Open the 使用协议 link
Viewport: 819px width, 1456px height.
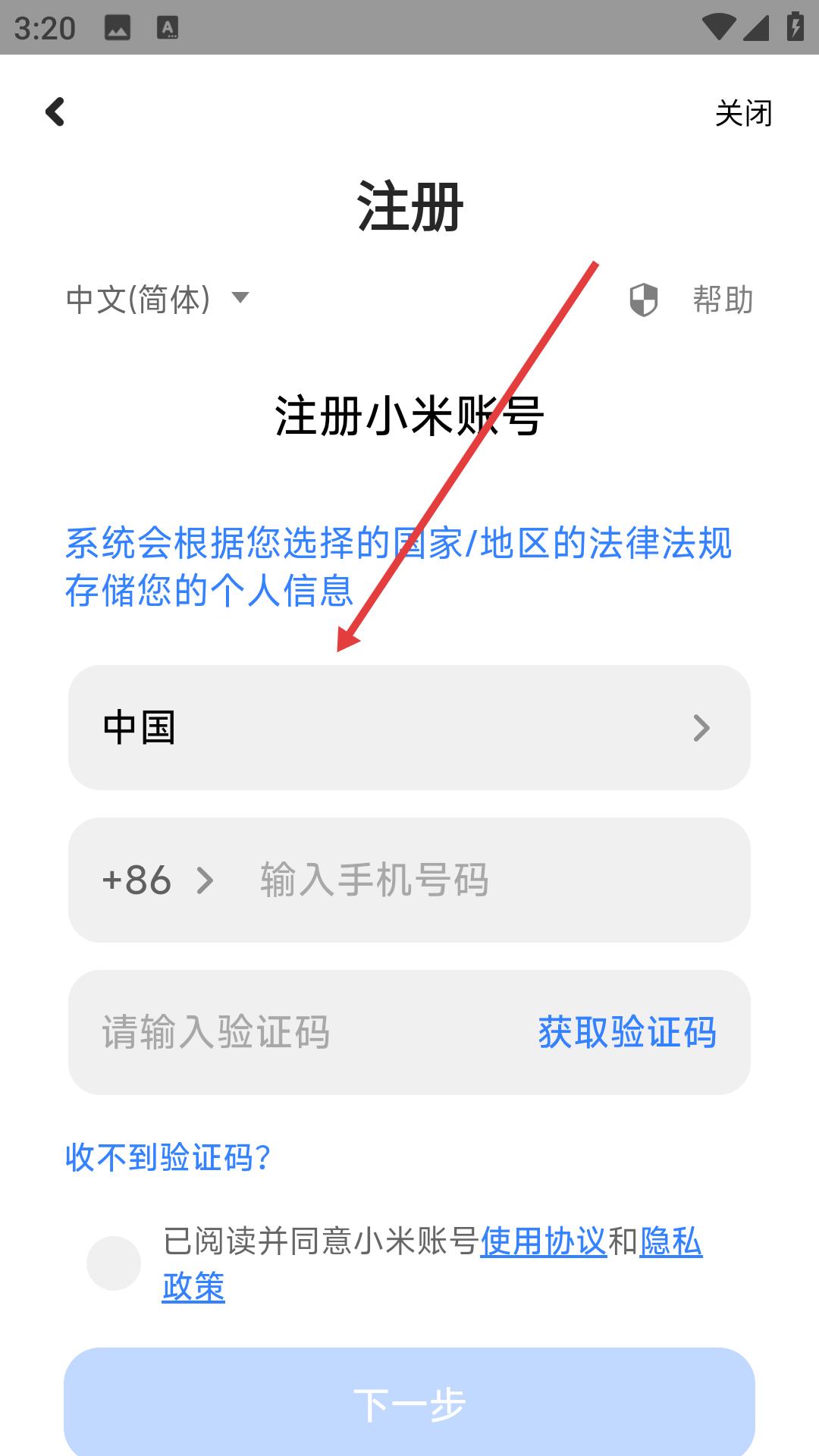[x=543, y=1242]
